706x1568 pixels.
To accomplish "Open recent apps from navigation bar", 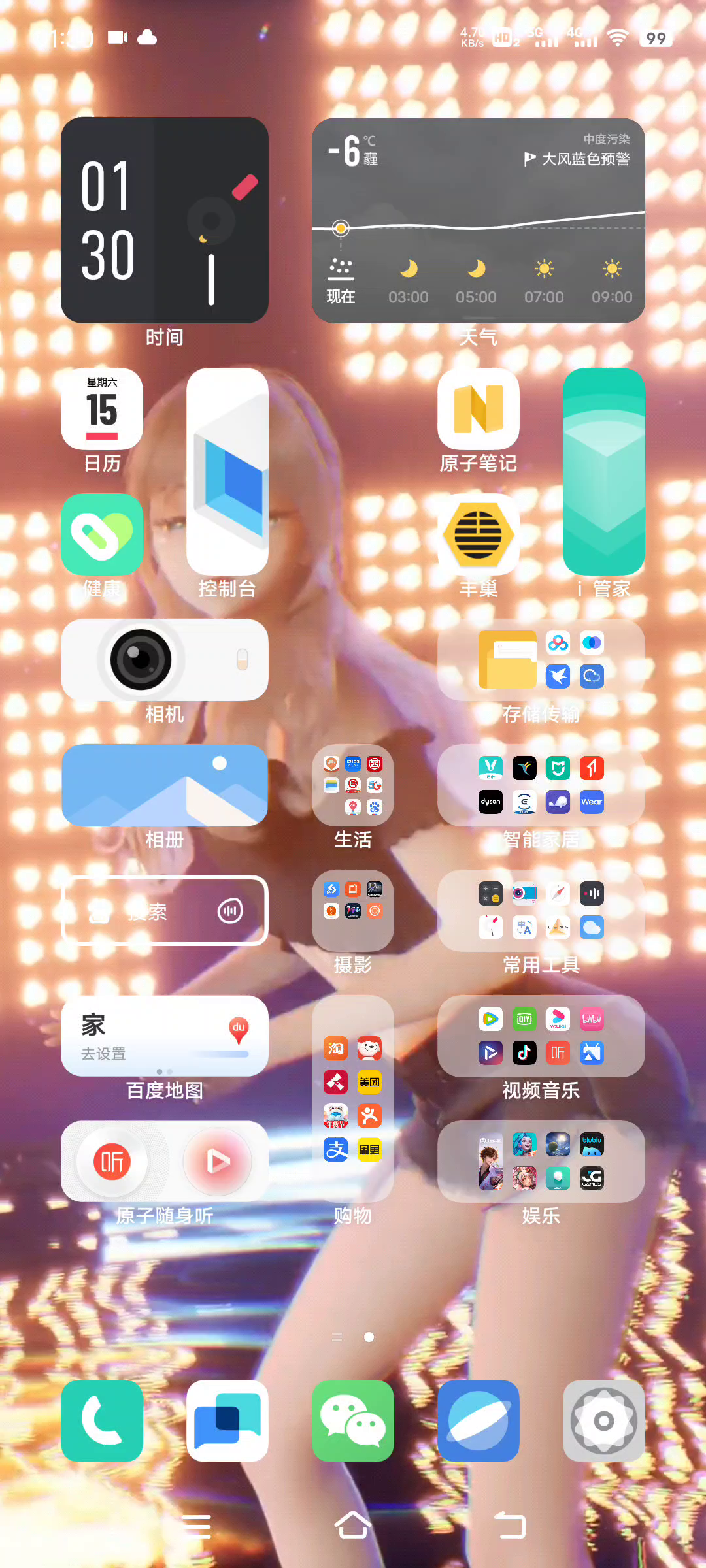I will (x=197, y=1526).
